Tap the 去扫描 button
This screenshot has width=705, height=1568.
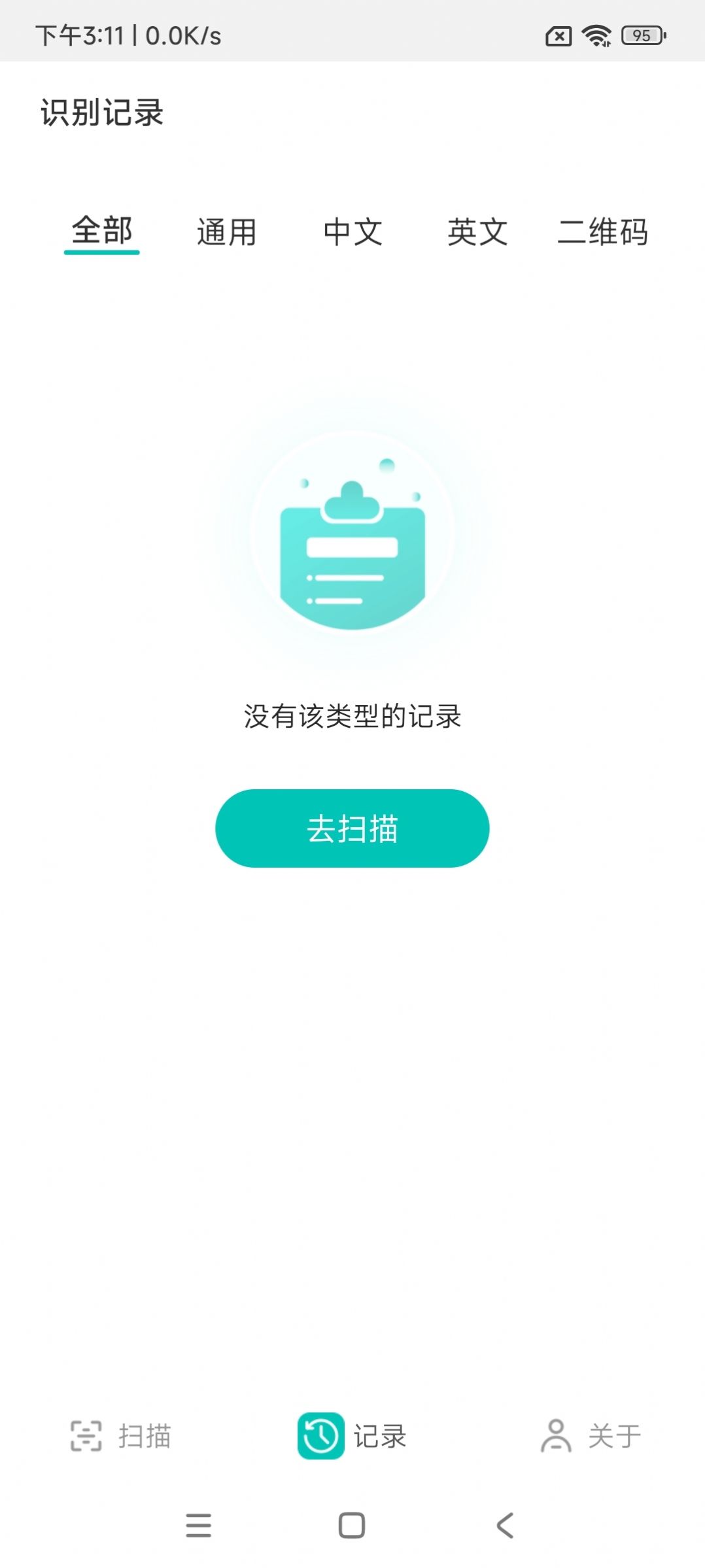pos(352,828)
